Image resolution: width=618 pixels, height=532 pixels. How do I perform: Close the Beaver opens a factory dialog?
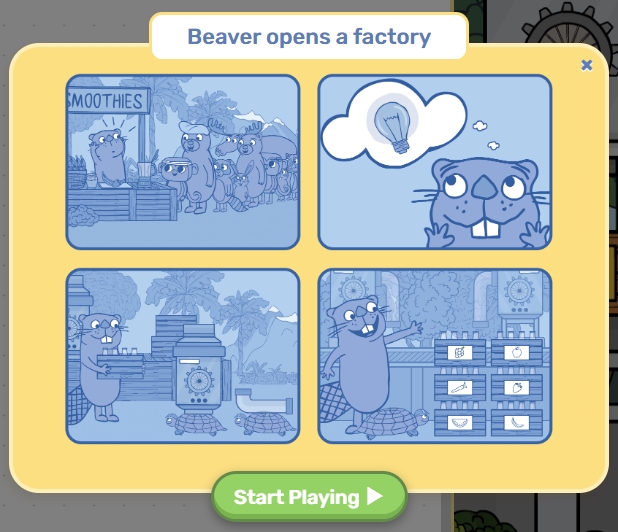click(x=587, y=65)
